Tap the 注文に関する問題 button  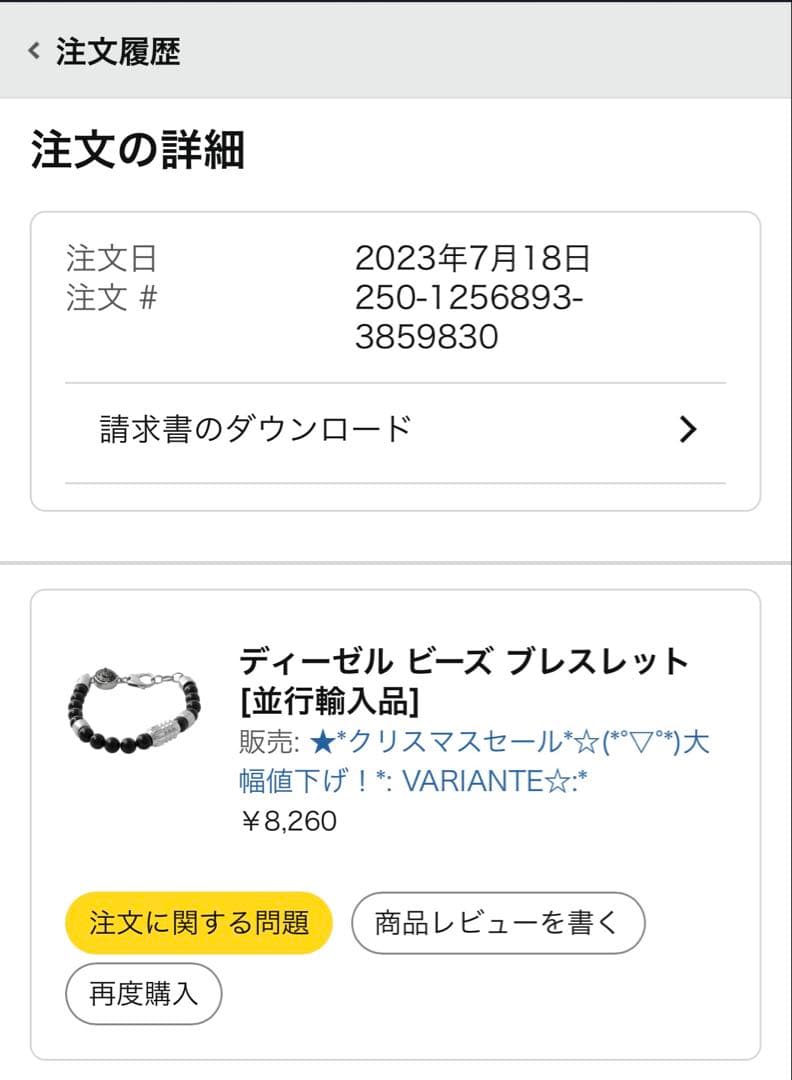coord(198,922)
